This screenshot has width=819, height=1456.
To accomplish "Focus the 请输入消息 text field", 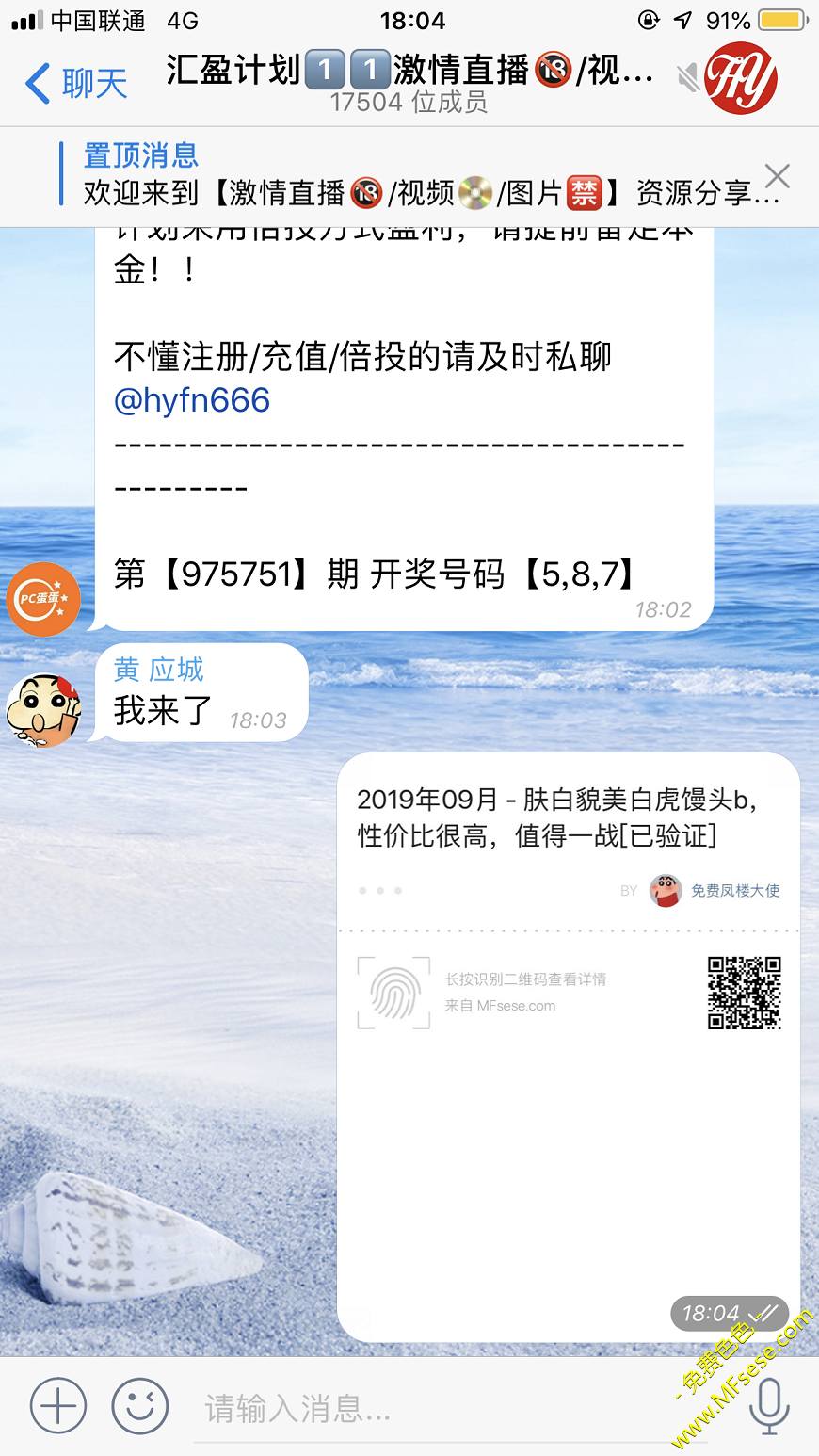I will [x=452, y=1409].
